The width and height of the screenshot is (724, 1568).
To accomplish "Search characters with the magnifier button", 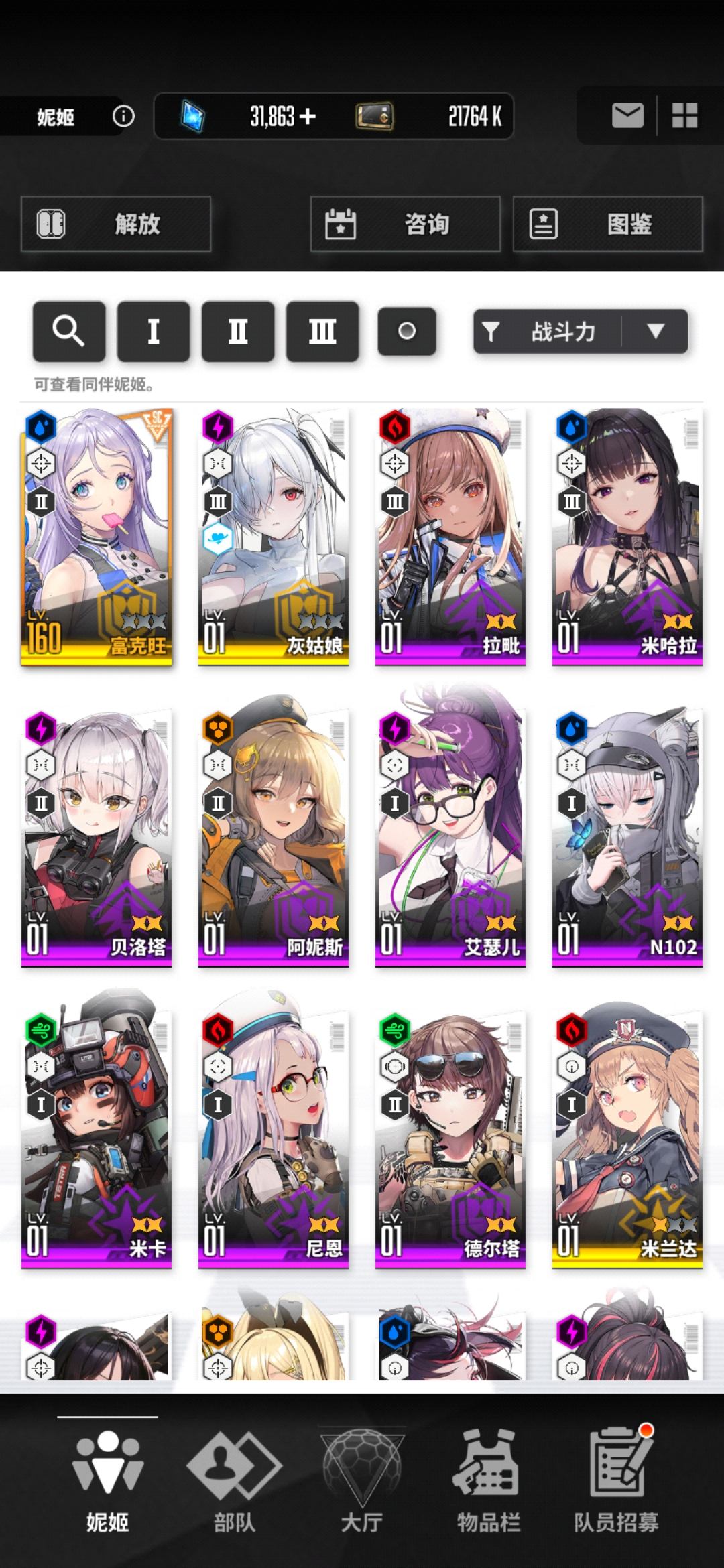I will 69,331.
